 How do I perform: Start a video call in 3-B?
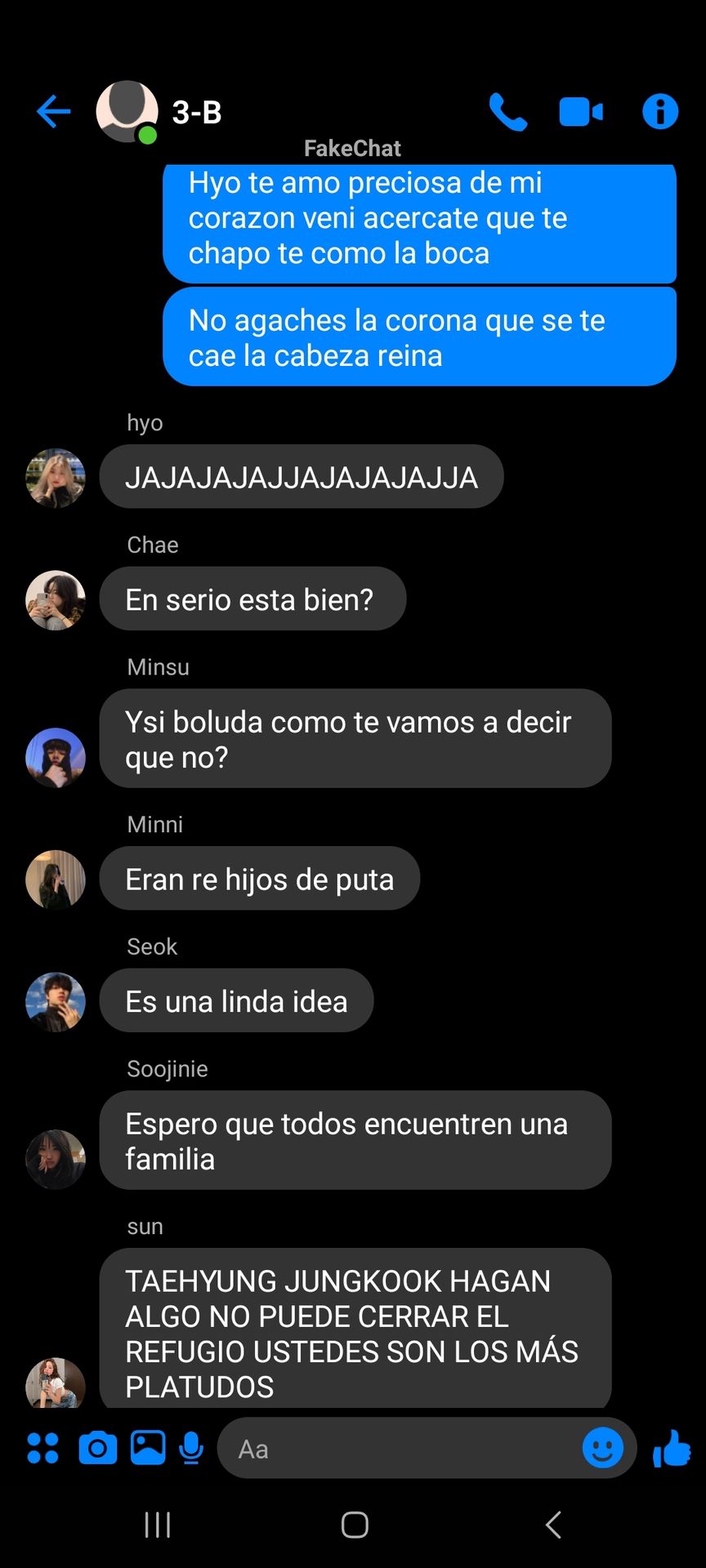581,112
